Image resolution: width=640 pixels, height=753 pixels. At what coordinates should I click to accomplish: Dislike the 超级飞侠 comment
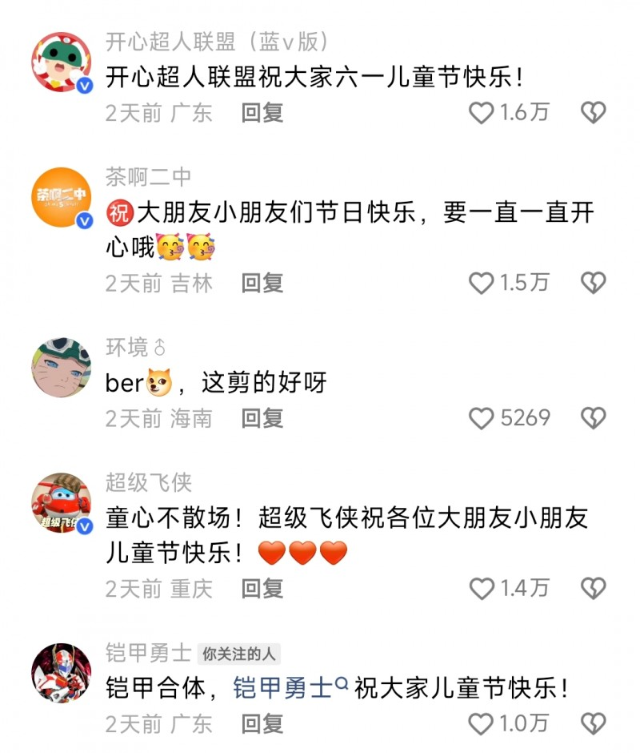point(594,588)
